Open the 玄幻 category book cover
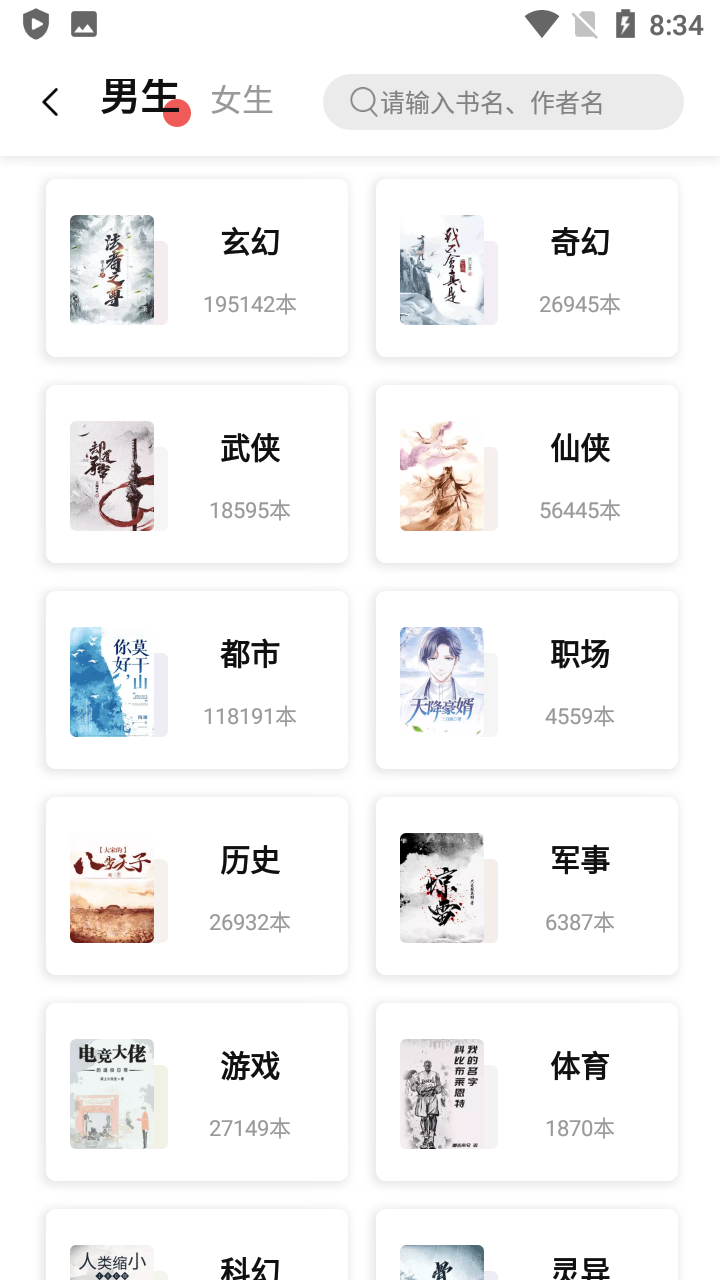 [112, 268]
